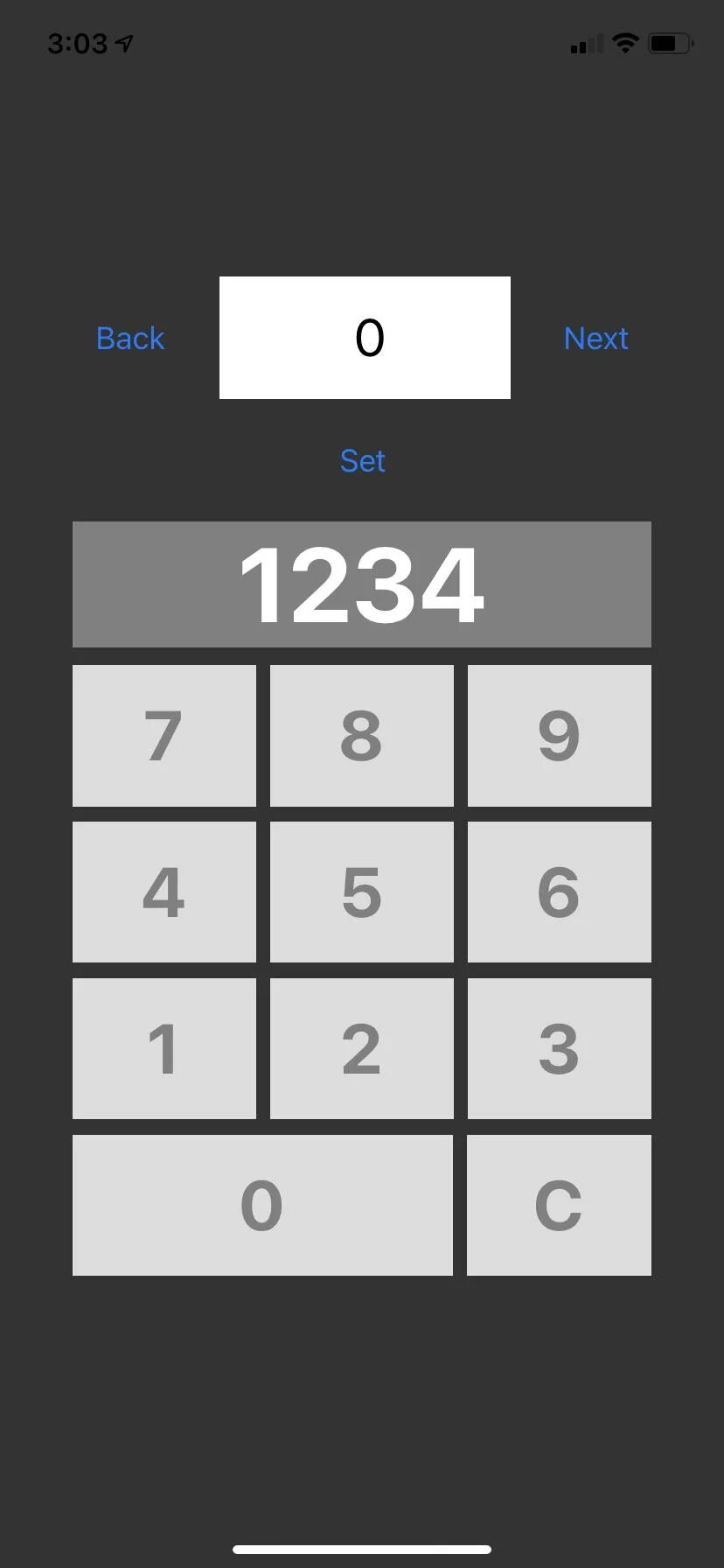Image resolution: width=724 pixels, height=1568 pixels.
Task: Hit the wide 0 key
Action: point(262,1205)
